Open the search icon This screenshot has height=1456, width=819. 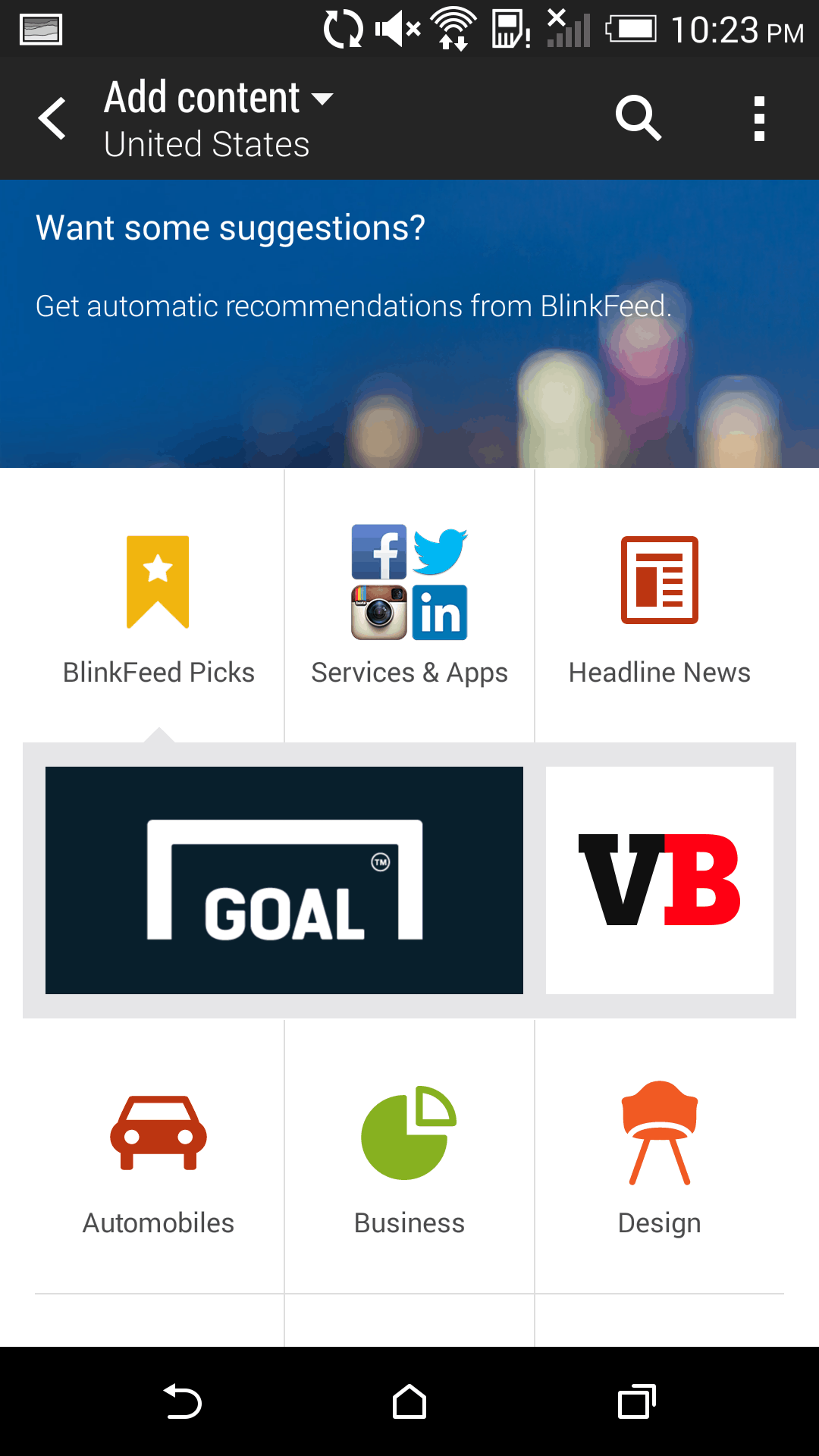pyautogui.click(x=638, y=118)
